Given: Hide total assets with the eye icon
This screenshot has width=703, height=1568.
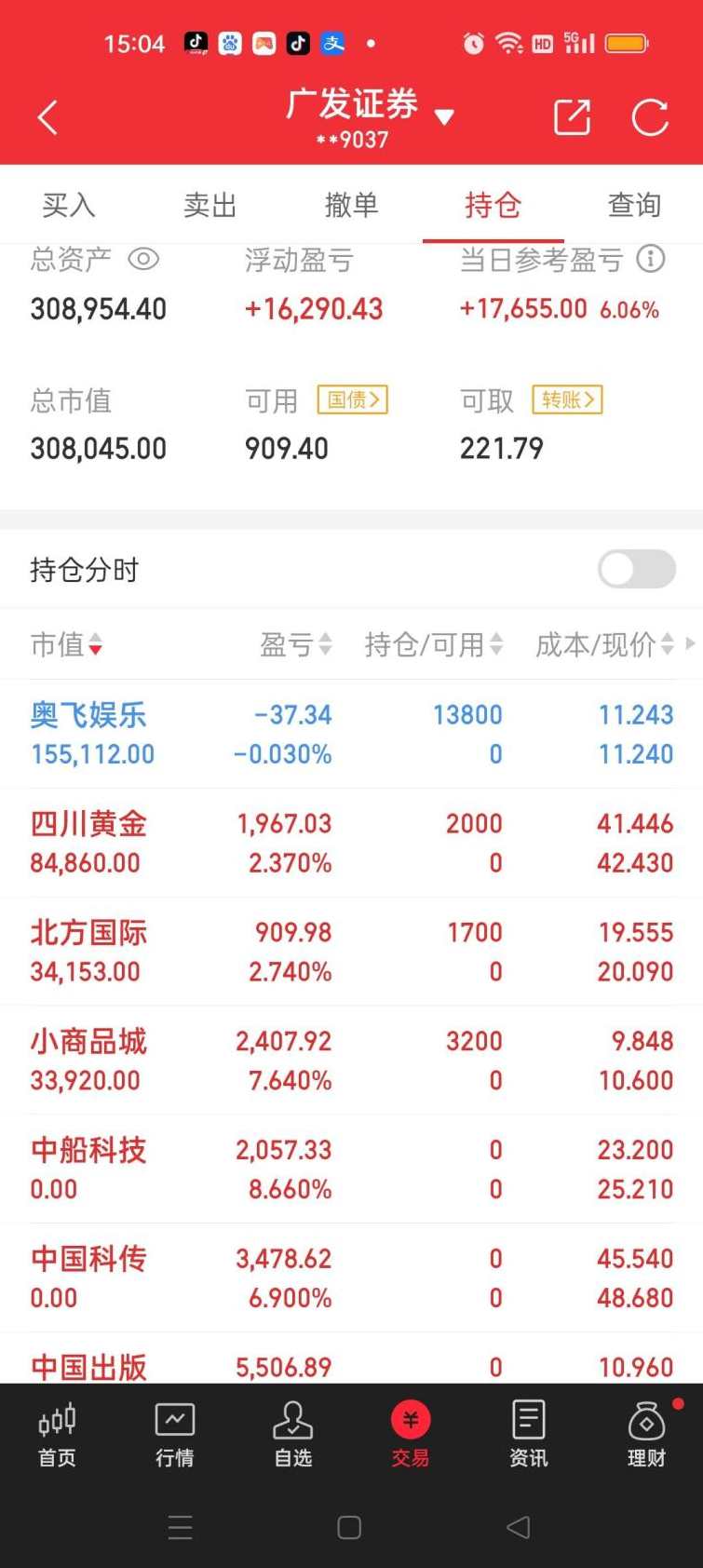Looking at the screenshot, I should coord(143,259).
